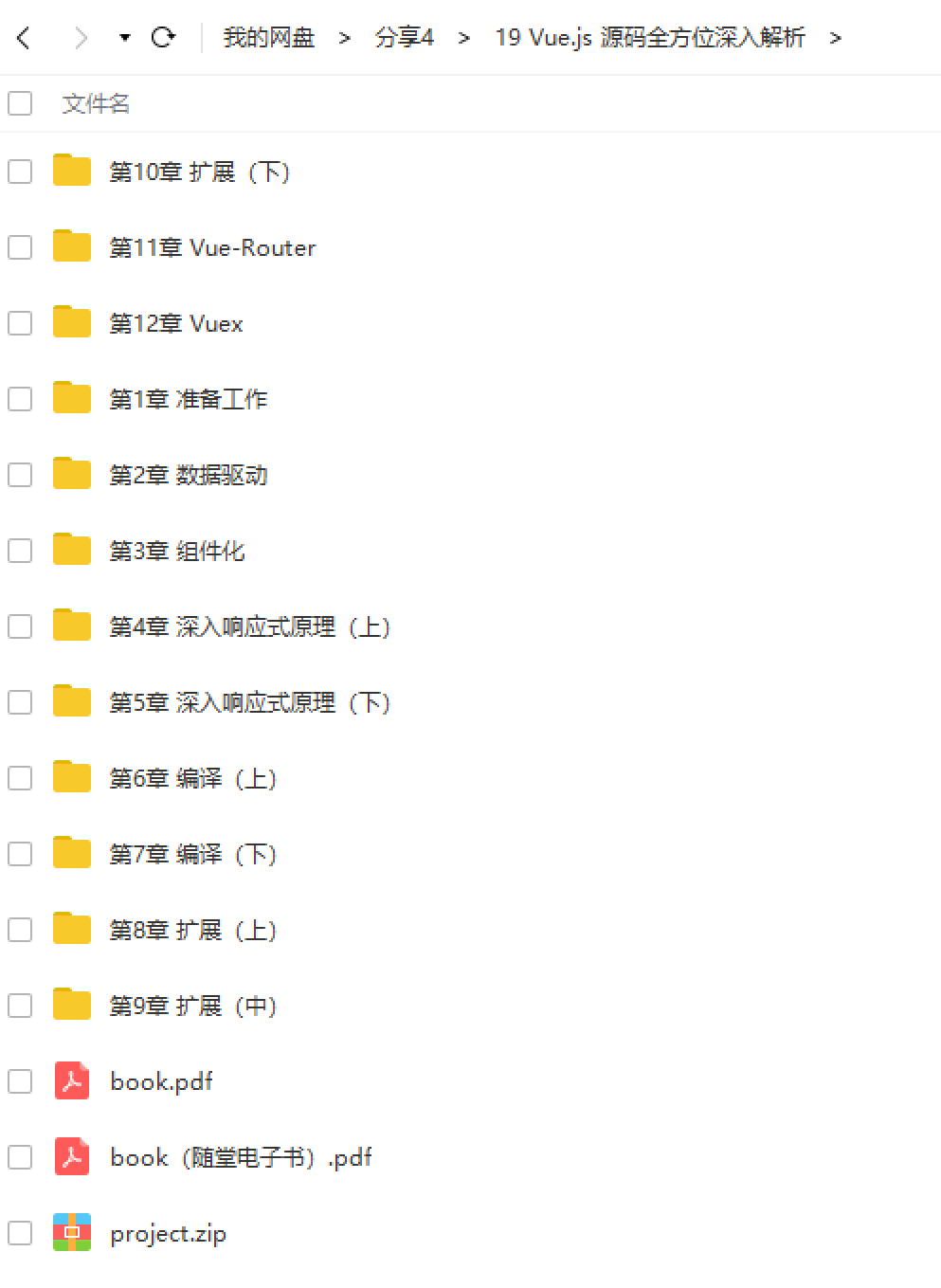This screenshot has width=941, height=1288.
Task: Check the box for 第5章 深入响应式原理（下）
Action: (20, 702)
